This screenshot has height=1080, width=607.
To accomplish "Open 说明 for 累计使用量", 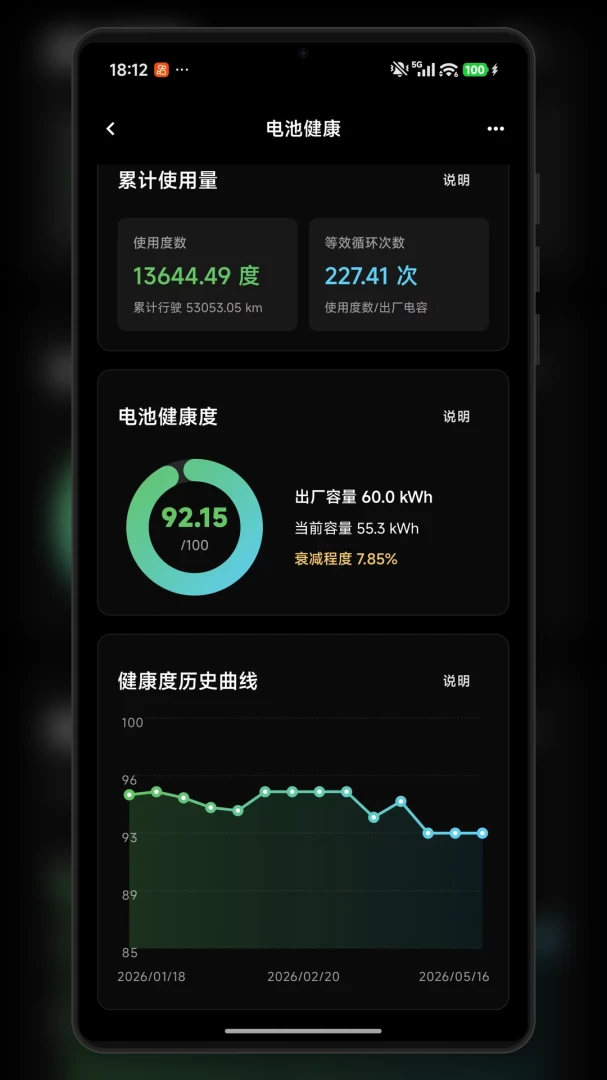I will pos(456,180).
